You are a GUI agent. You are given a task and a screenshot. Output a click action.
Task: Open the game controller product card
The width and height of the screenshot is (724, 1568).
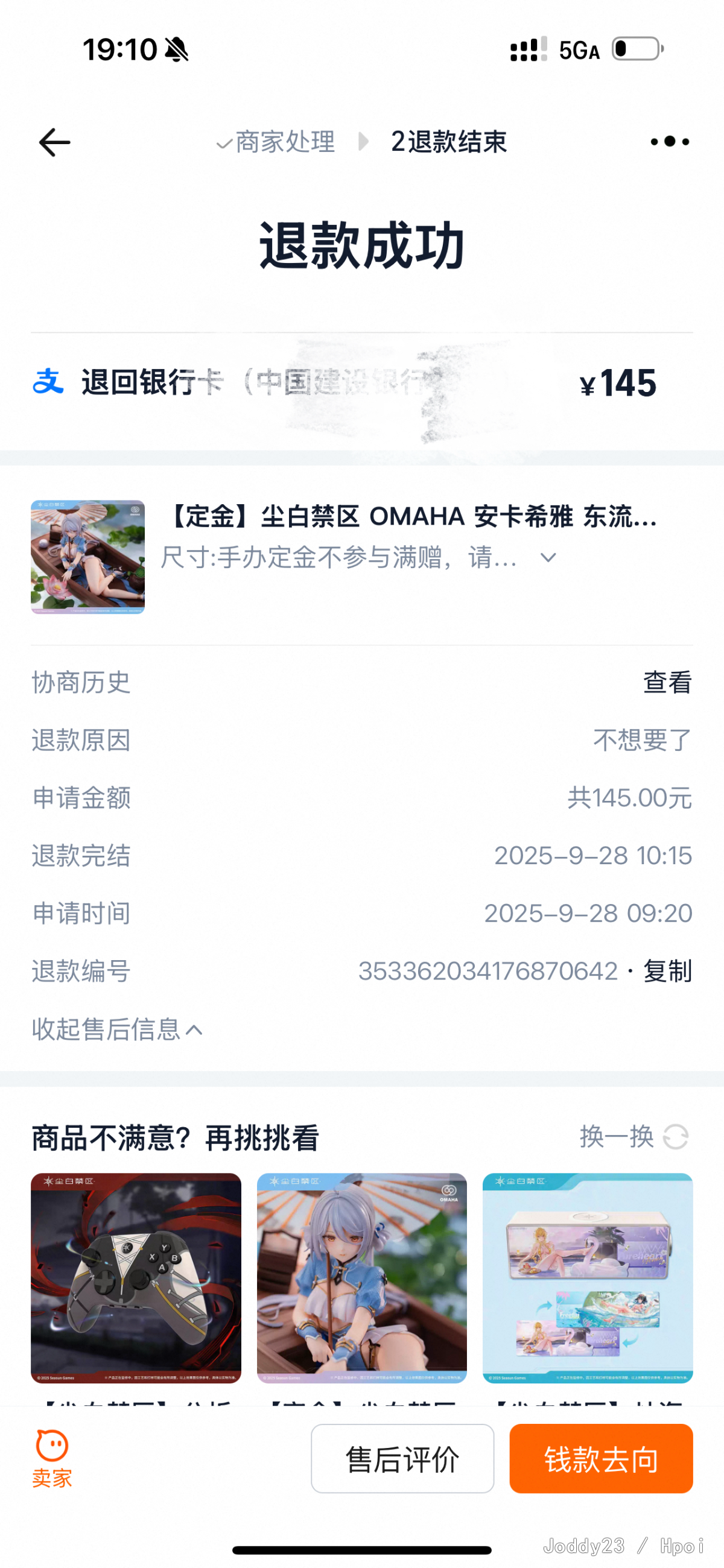tap(136, 1278)
